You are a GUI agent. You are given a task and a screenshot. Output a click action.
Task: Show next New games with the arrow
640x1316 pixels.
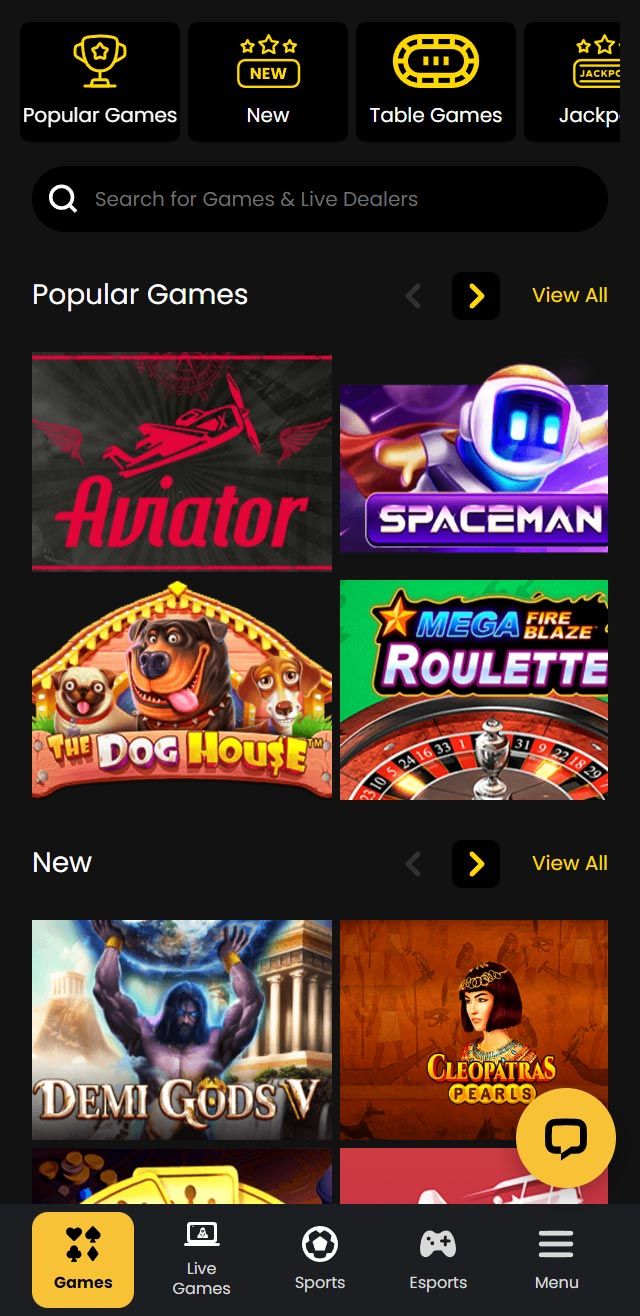[476, 864]
